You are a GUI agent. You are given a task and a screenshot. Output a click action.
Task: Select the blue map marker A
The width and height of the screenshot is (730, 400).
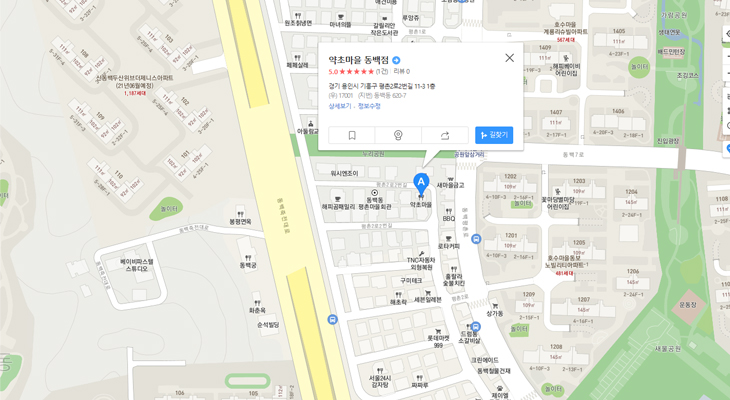421,183
